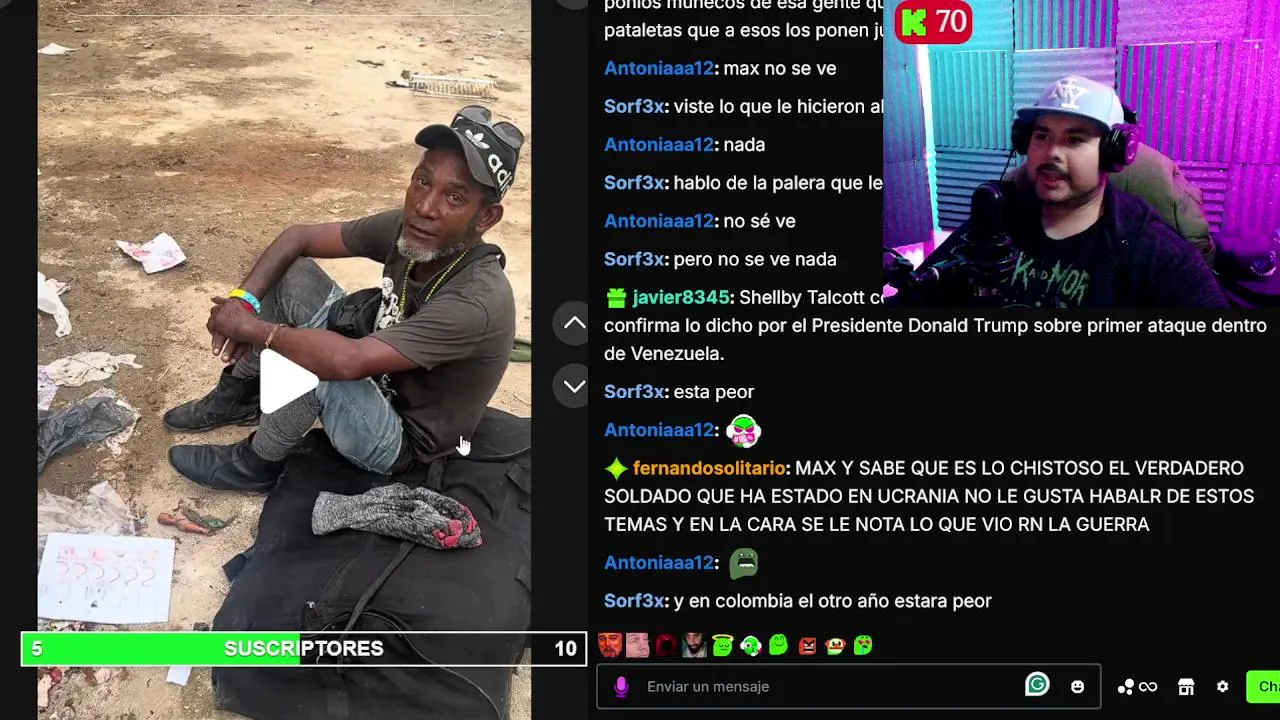Viewport: 1280px width, 720px height.
Task: Open Sorf3x's profile from the bottom message
Action: tap(634, 601)
